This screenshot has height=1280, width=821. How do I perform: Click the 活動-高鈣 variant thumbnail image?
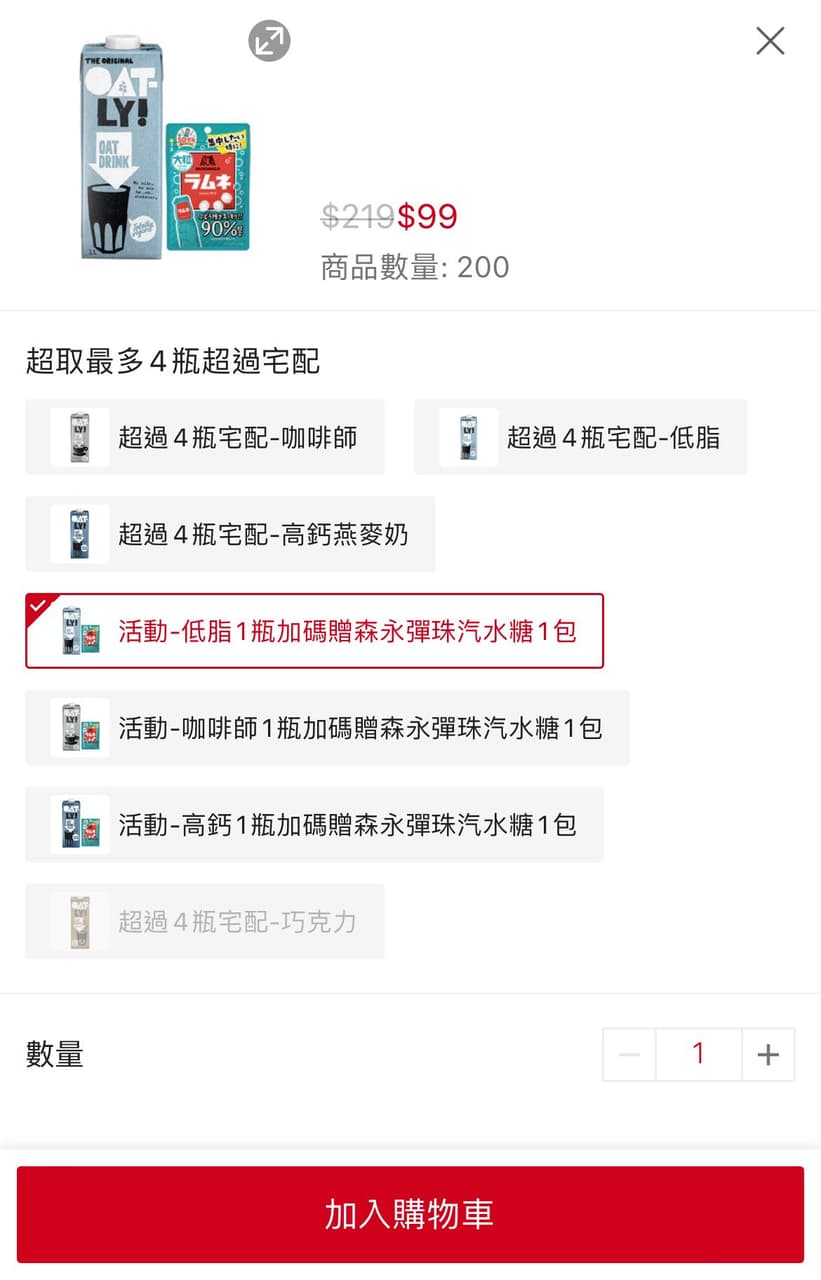tap(78, 824)
